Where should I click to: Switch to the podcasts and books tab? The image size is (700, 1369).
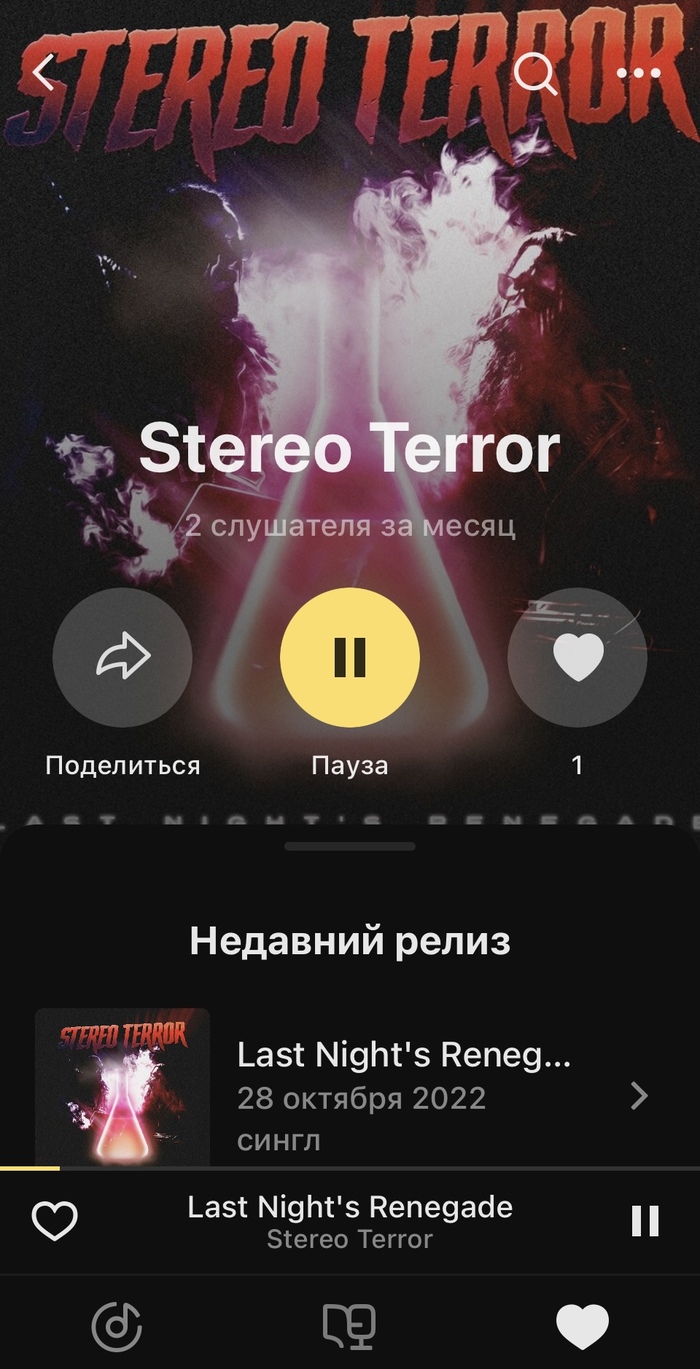[x=349, y=1327]
